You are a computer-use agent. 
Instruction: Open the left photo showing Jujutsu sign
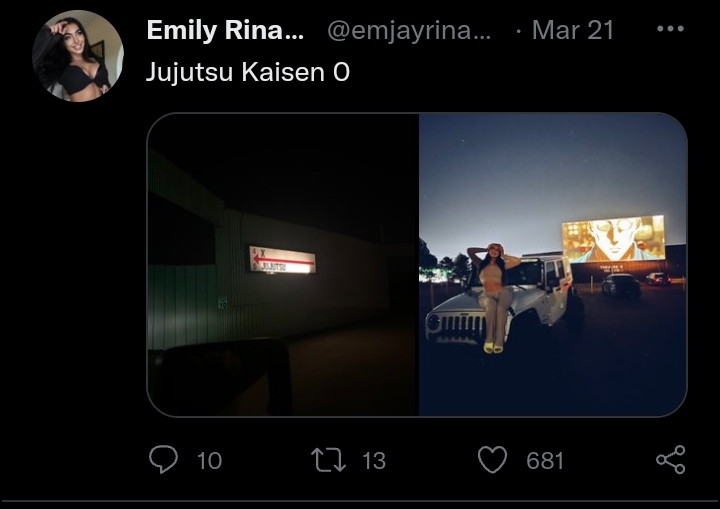(283, 265)
